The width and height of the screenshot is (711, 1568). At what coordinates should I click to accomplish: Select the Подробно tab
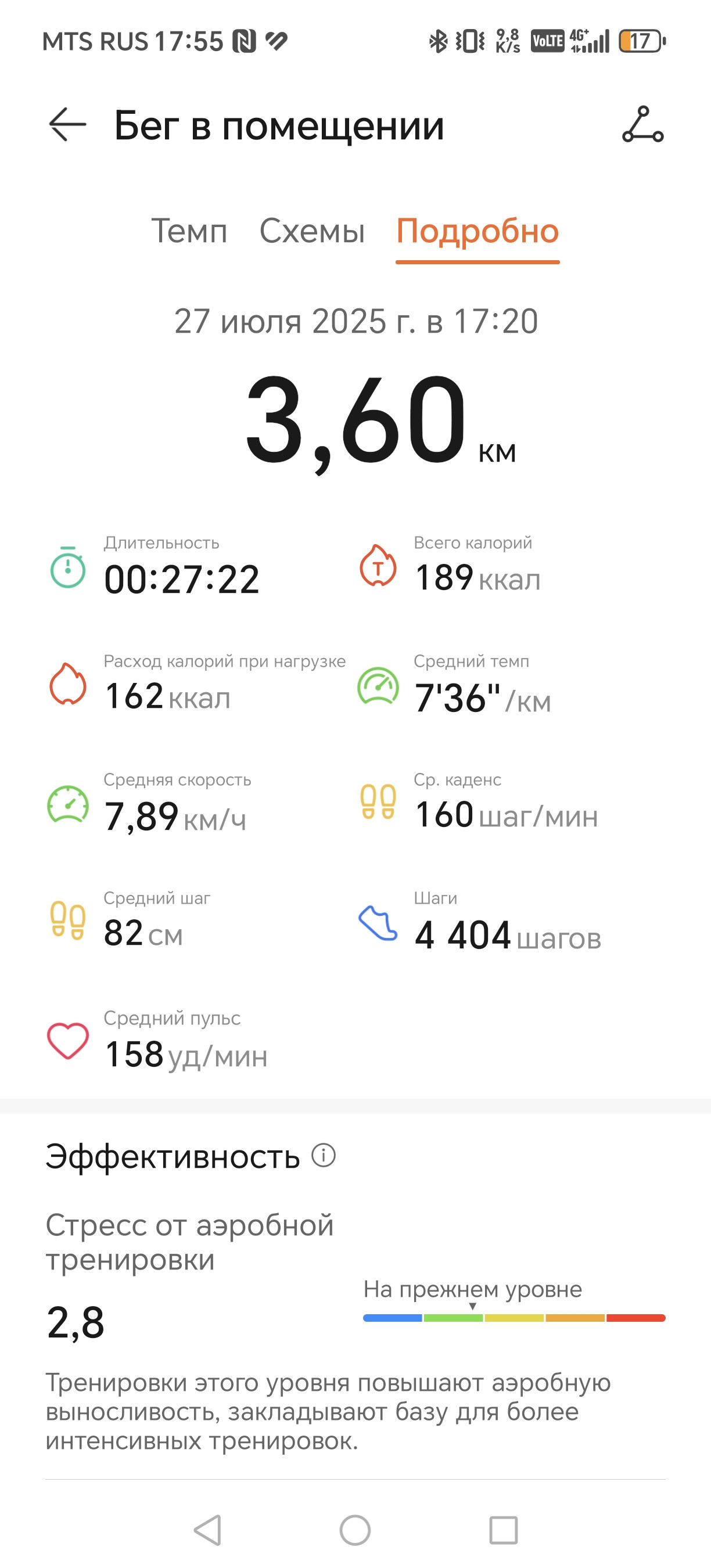point(477,232)
